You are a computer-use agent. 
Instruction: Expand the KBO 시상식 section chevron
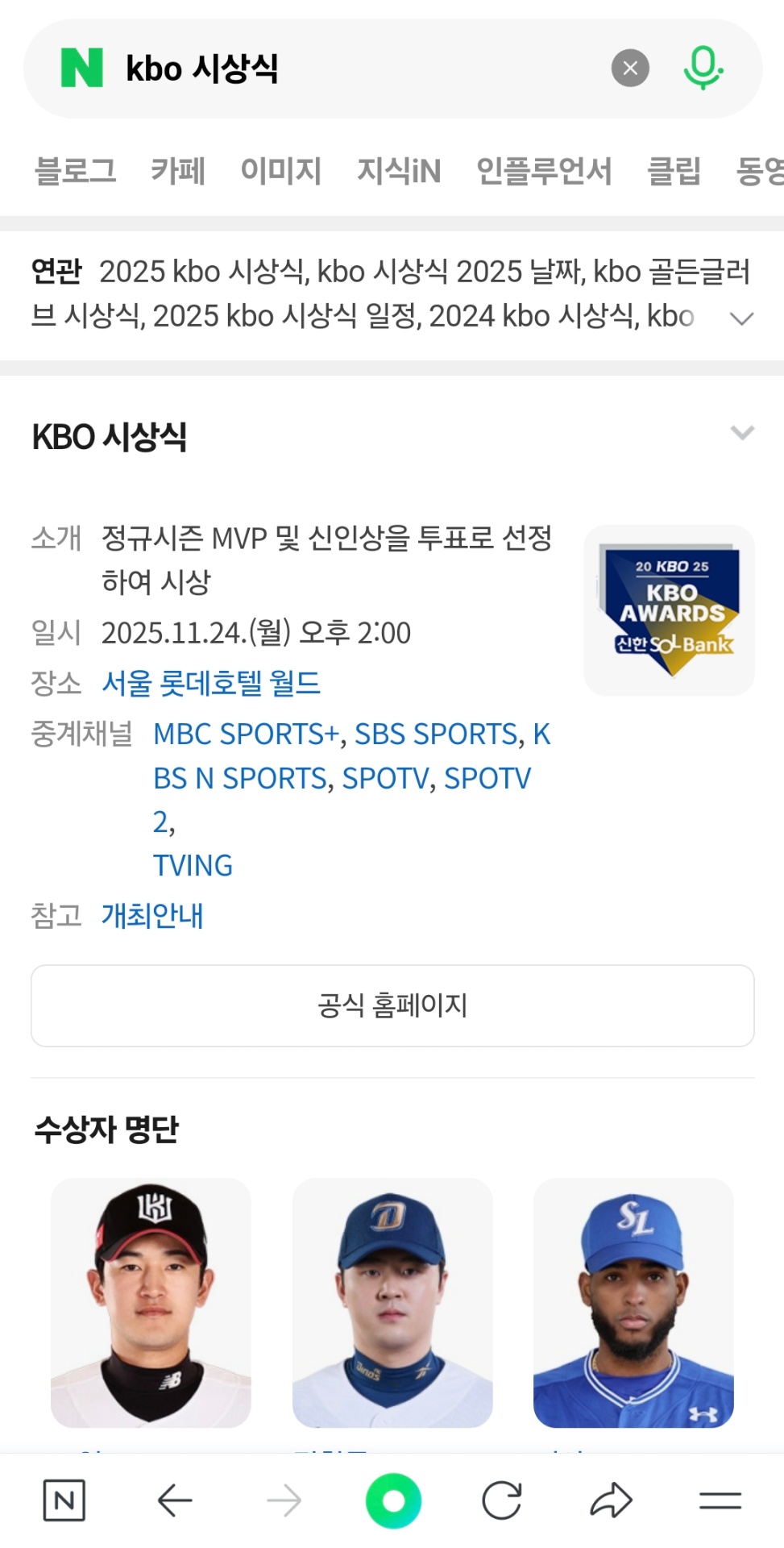click(742, 433)
